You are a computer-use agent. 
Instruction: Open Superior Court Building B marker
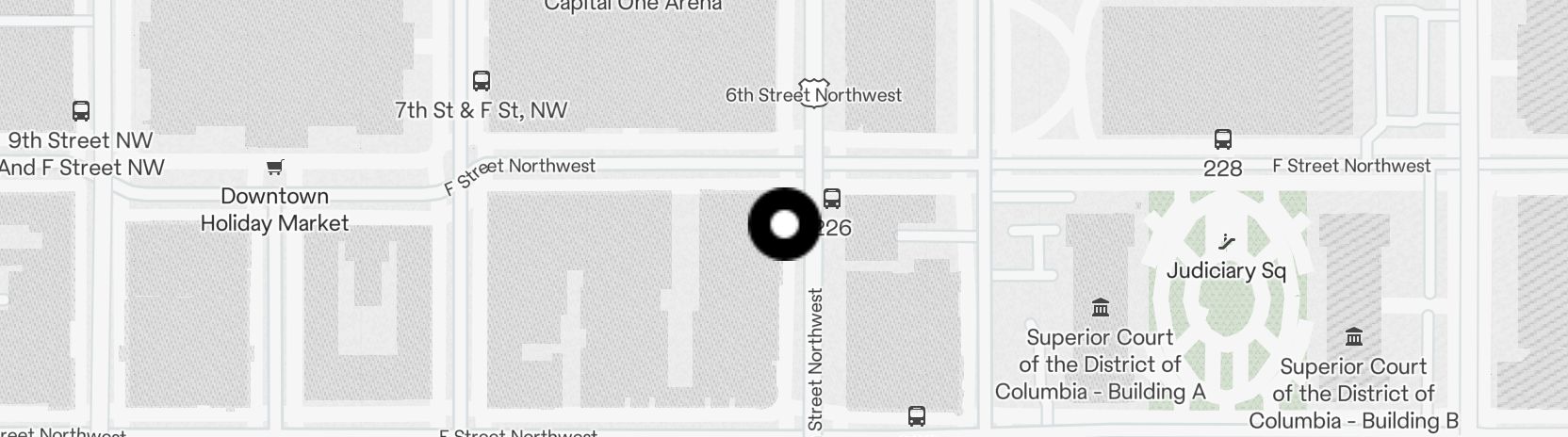(x=1354, y=336)
